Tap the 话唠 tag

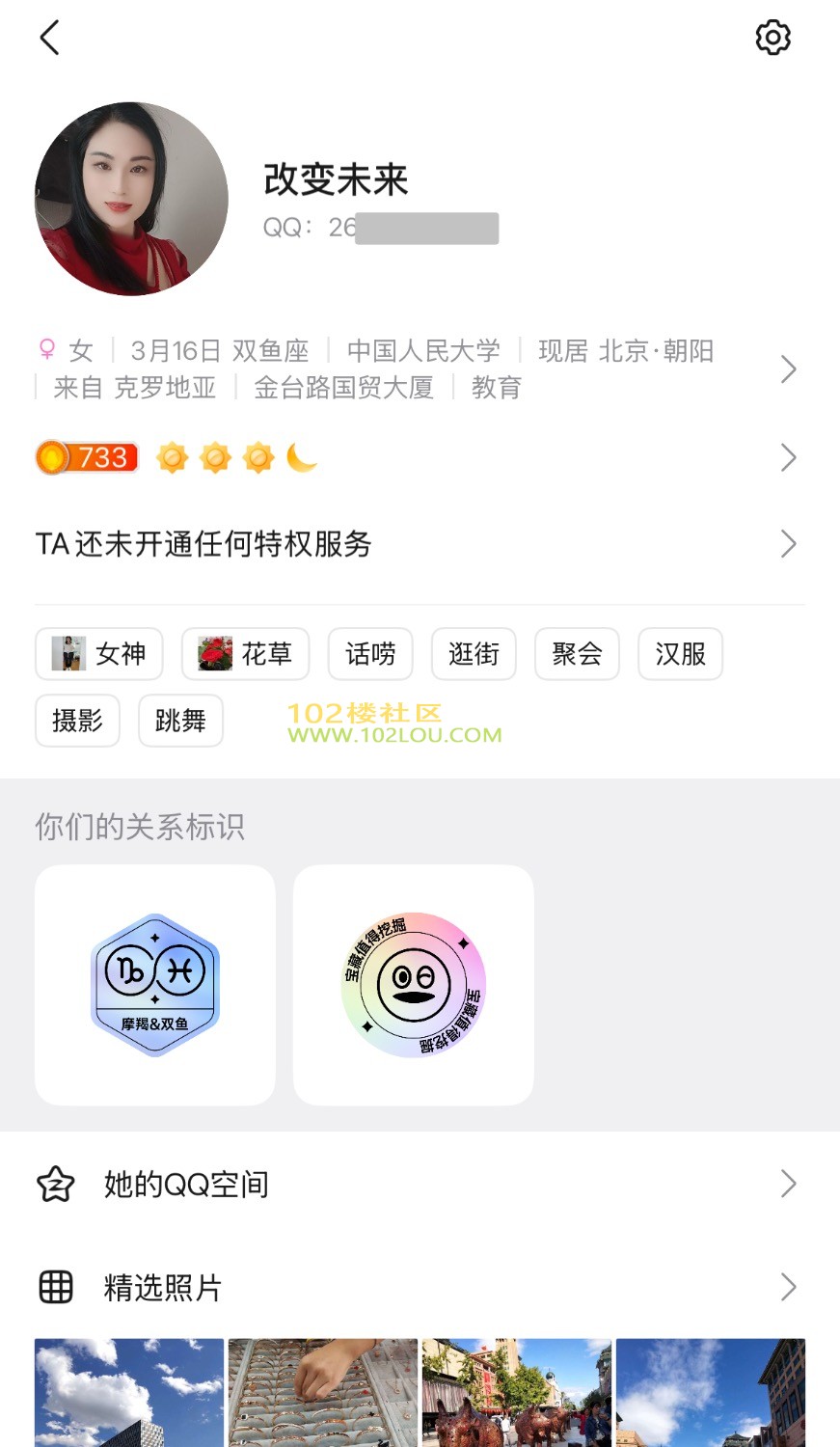[370, 654]
